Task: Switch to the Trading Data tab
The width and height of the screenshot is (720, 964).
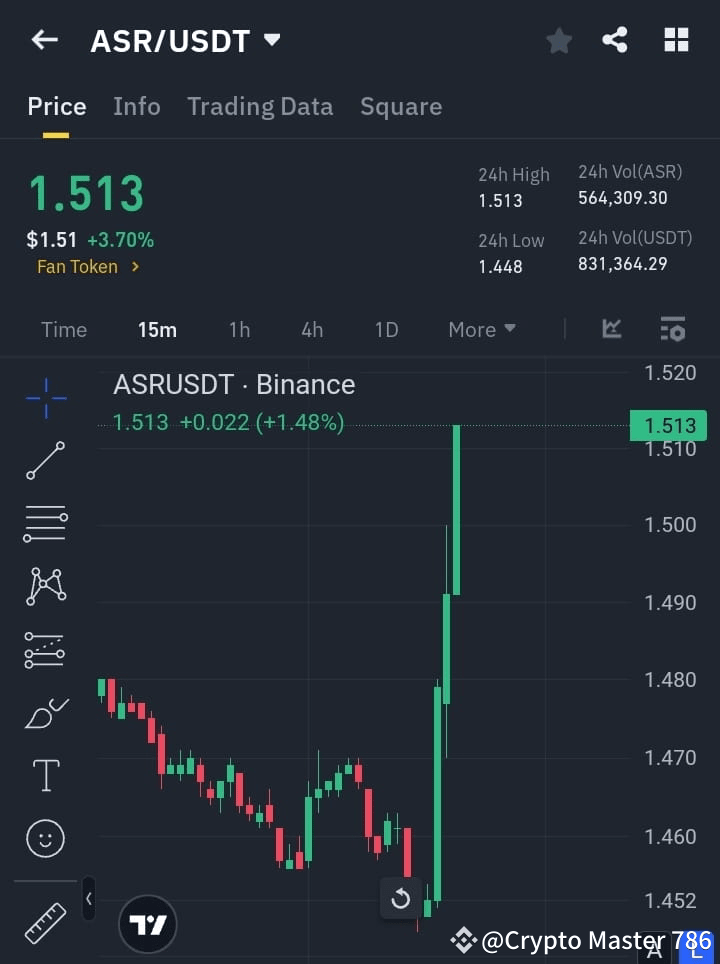Action: pos(260,106)
